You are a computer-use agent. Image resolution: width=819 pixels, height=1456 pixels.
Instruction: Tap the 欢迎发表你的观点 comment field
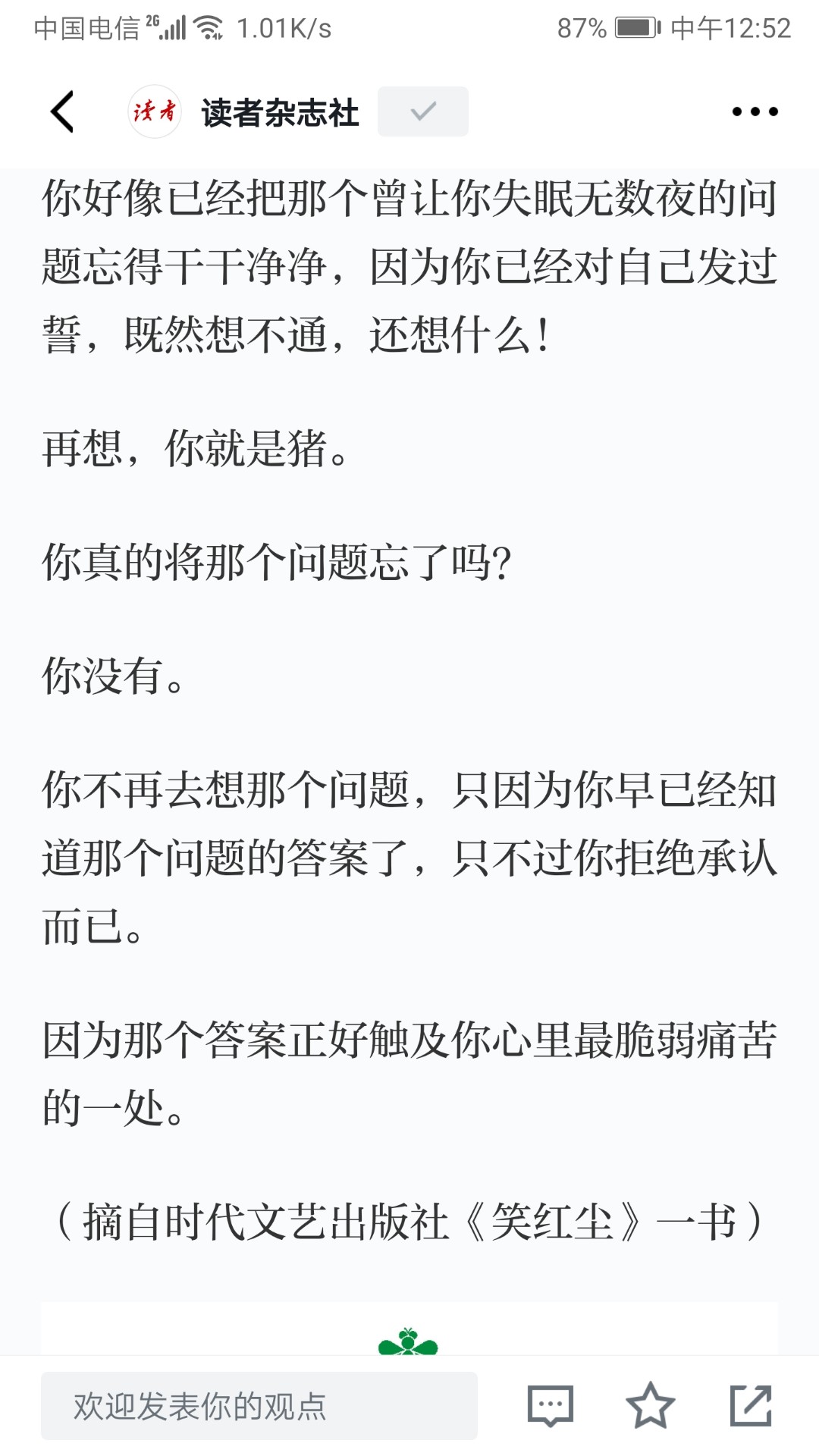[x=259, y=1405]
